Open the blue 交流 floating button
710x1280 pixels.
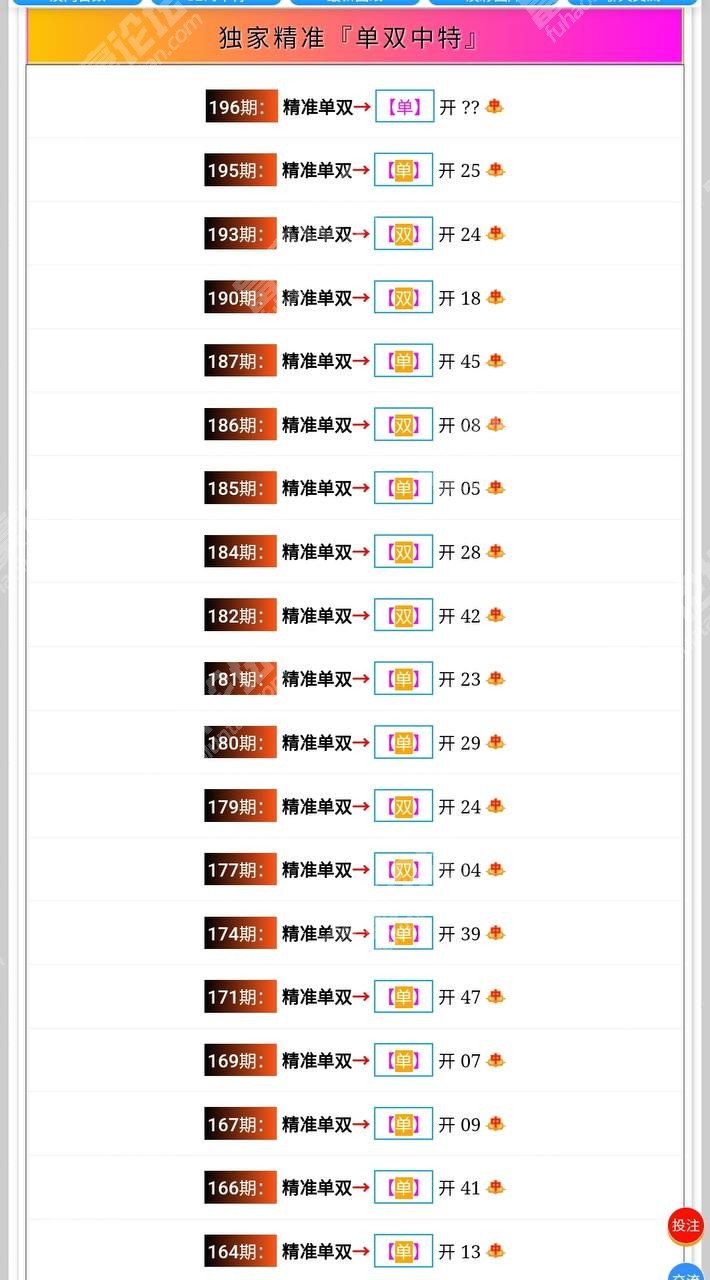point(686,1271)
